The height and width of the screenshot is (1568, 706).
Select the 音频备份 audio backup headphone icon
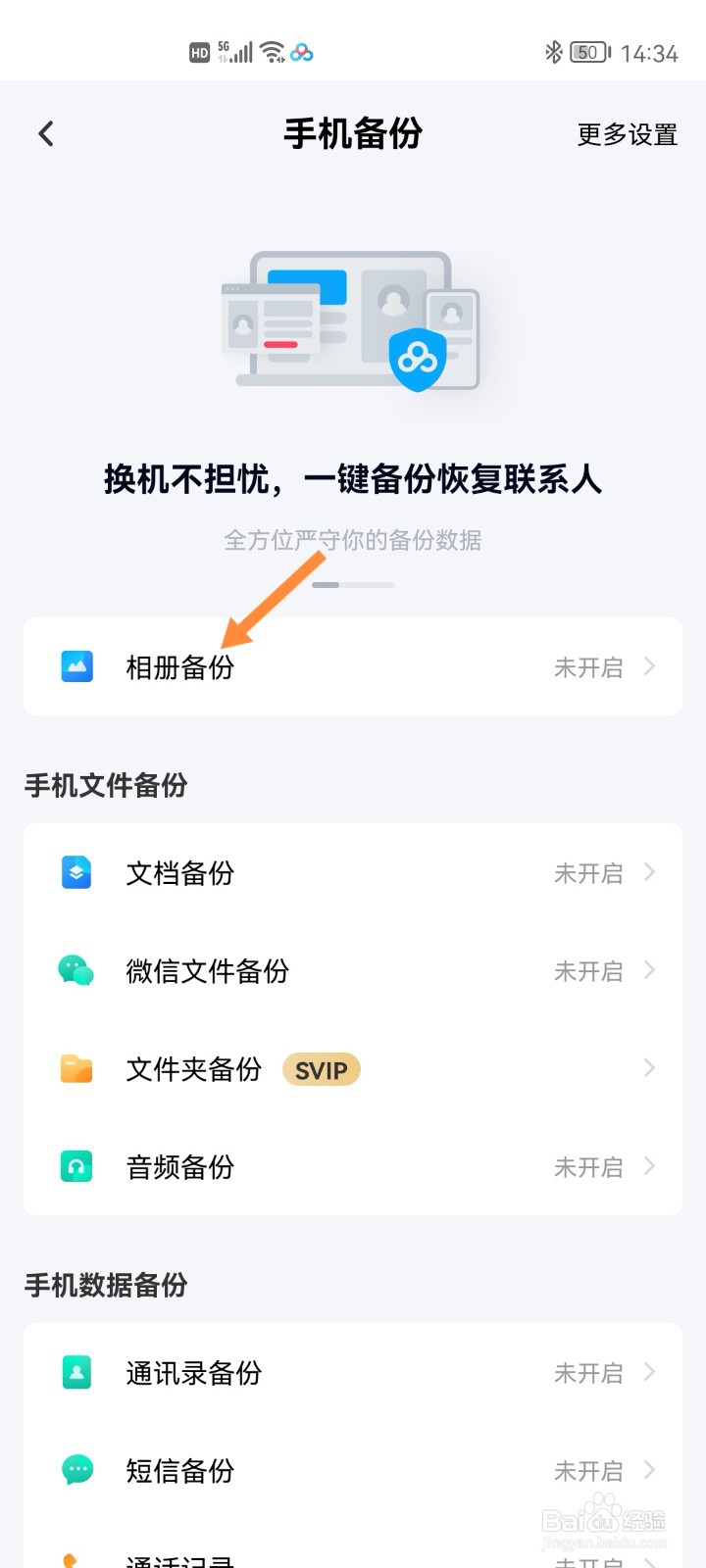(76, 1167)
